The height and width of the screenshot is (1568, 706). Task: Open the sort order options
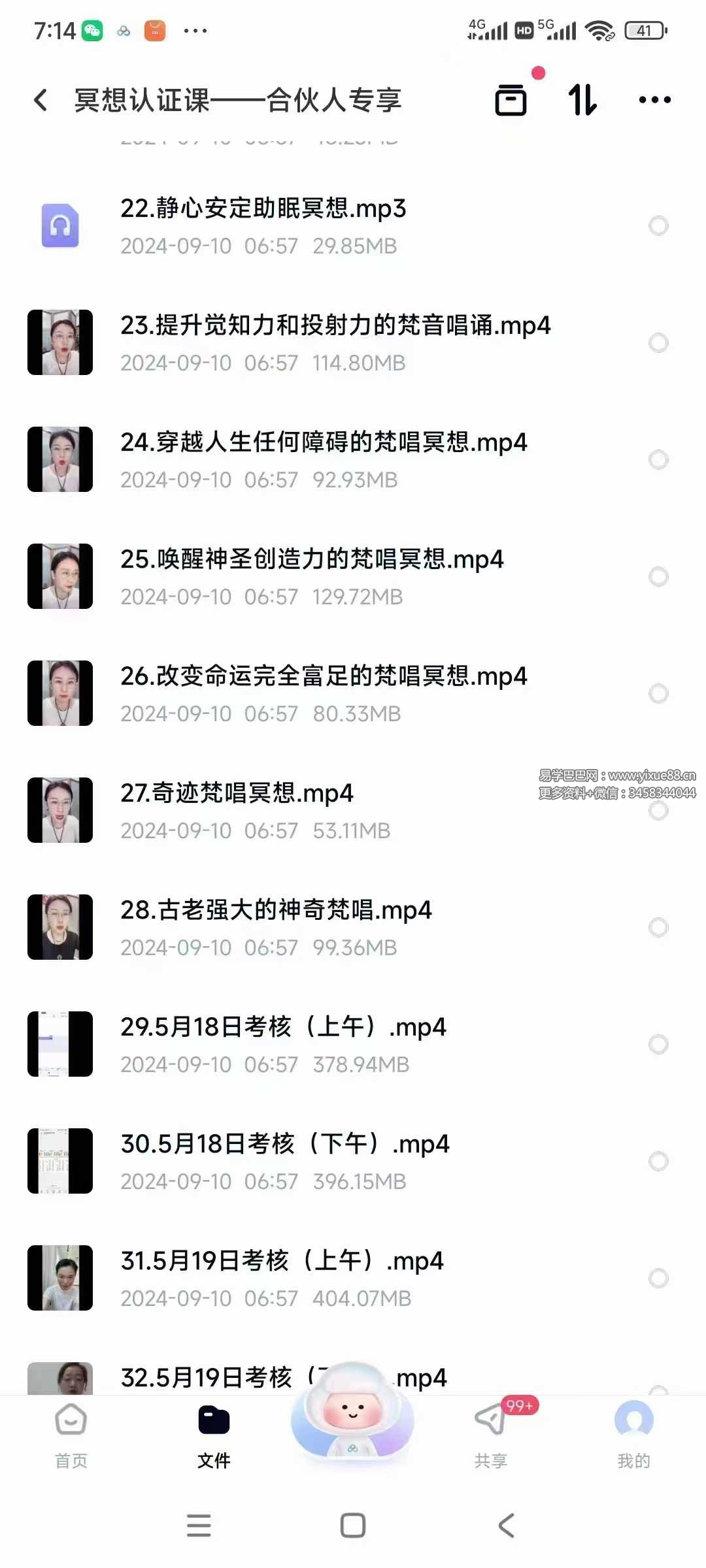(x=582, y=100)
